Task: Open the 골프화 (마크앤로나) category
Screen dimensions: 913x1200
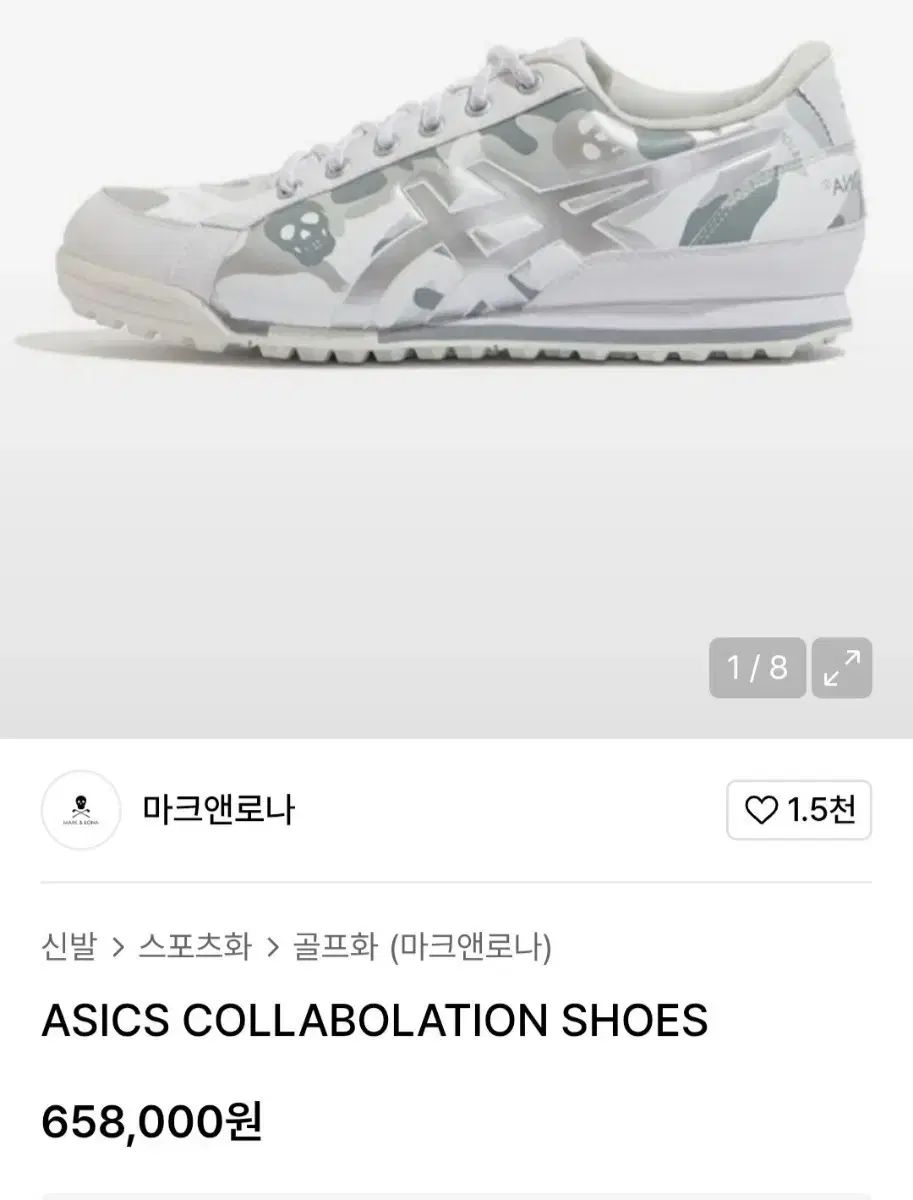Action: click(x=422, y=945)
